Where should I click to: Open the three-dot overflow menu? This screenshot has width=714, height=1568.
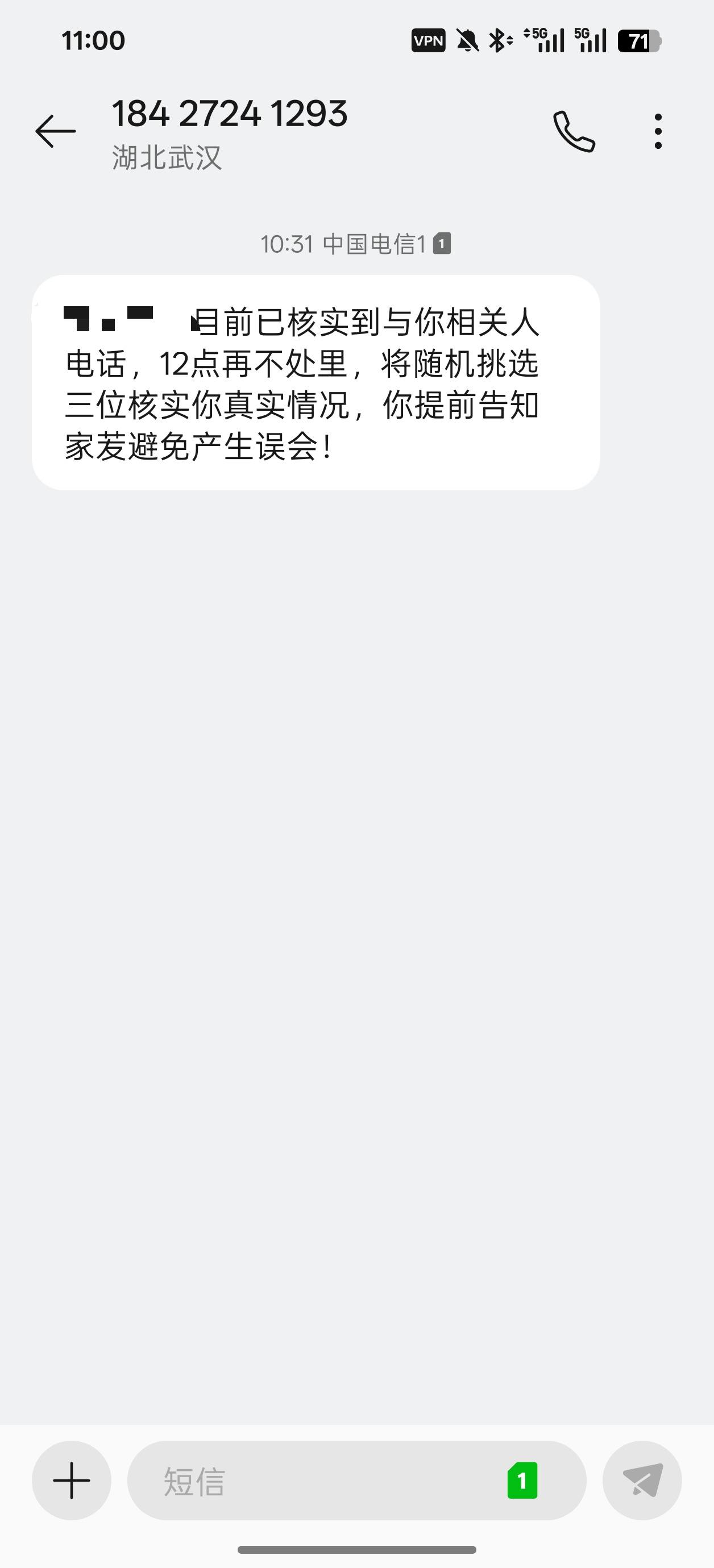tap(658, 131)
